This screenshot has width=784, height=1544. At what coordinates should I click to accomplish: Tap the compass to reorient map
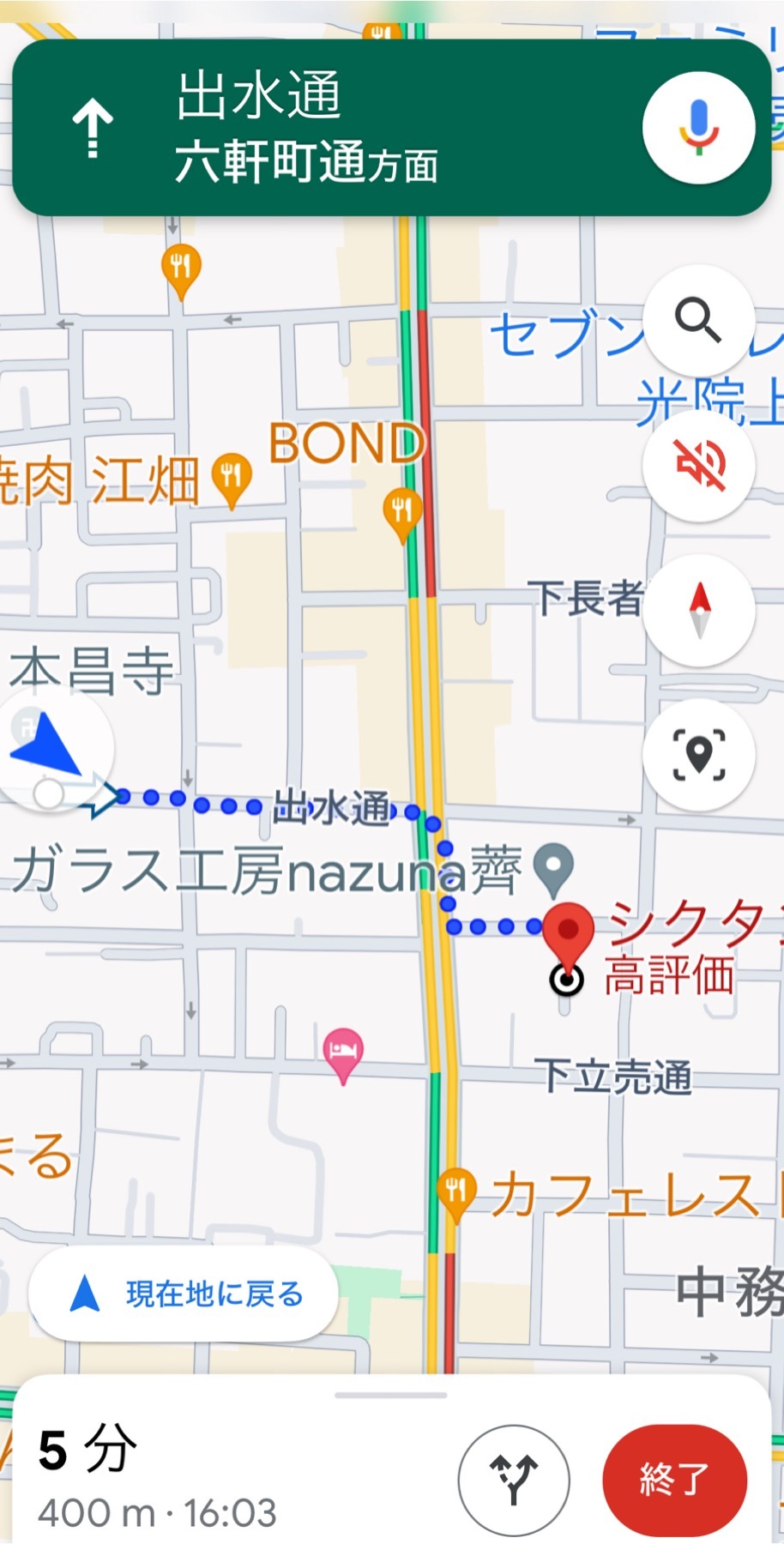(x=698, y=610)
